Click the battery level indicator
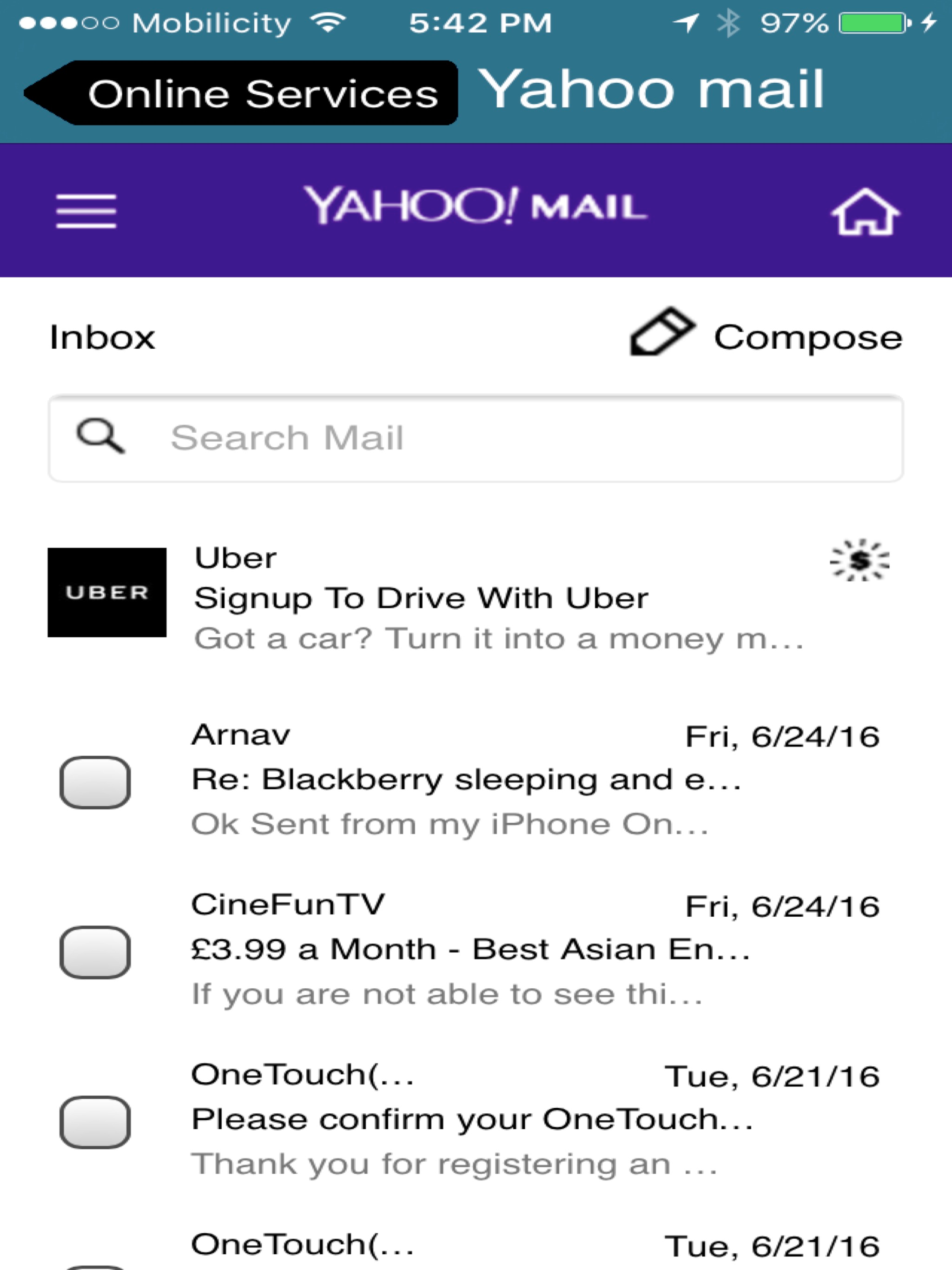Image resolution: width=952 pixels, height=1270 pixels. (873, 22)
